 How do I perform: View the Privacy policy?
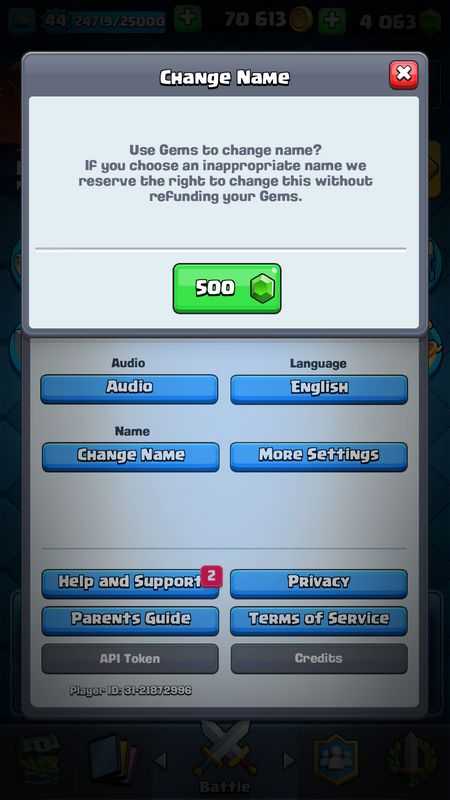click(x=319, y=584)
